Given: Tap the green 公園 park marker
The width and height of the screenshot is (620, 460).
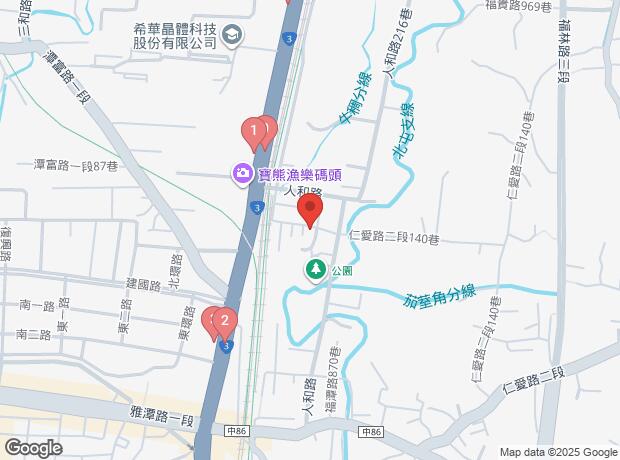Looking at the screenshot, I should click(x=316, y=269).
